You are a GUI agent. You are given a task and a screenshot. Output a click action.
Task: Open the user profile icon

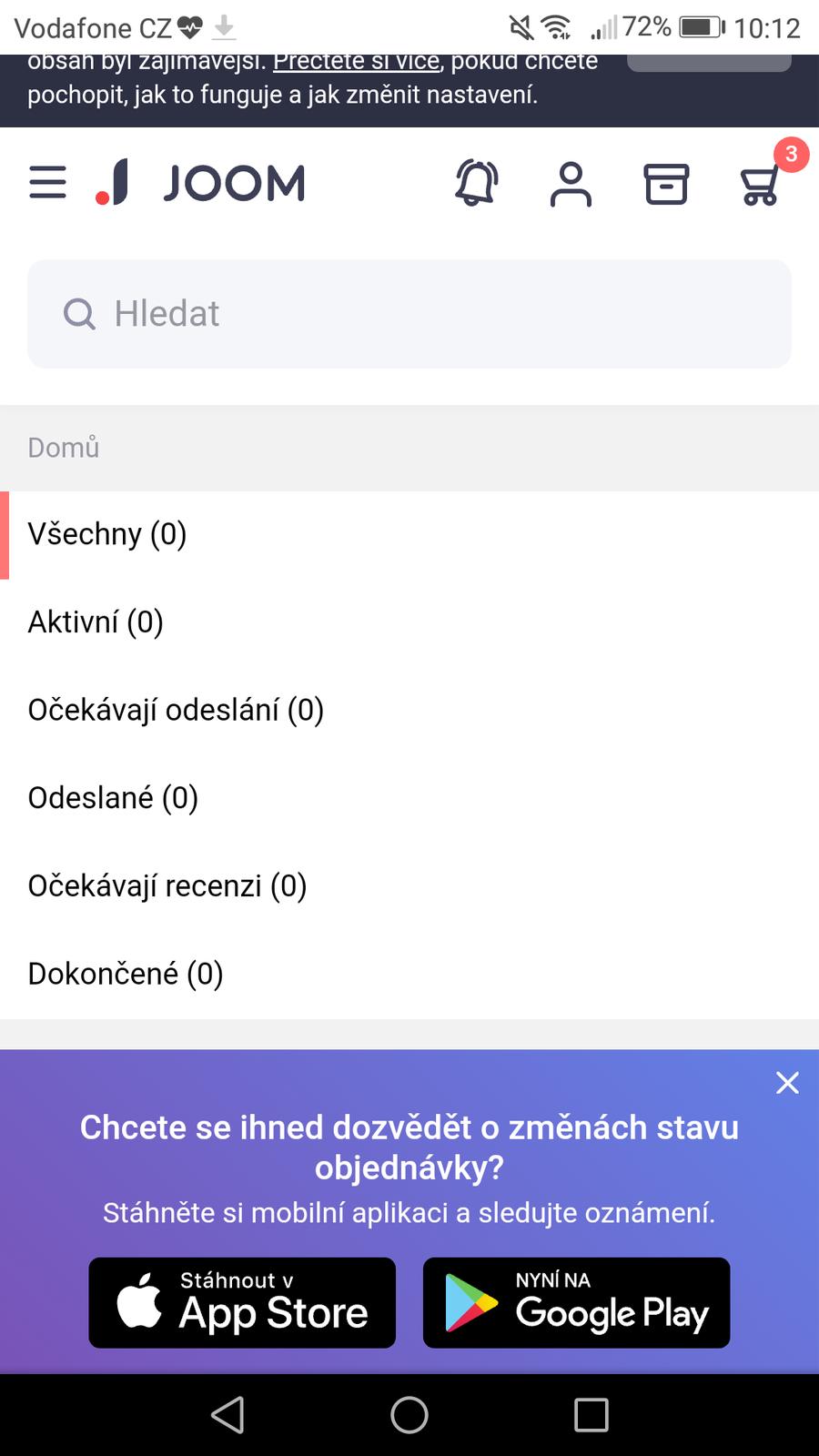pyautogui.click(x=571, y=184)
